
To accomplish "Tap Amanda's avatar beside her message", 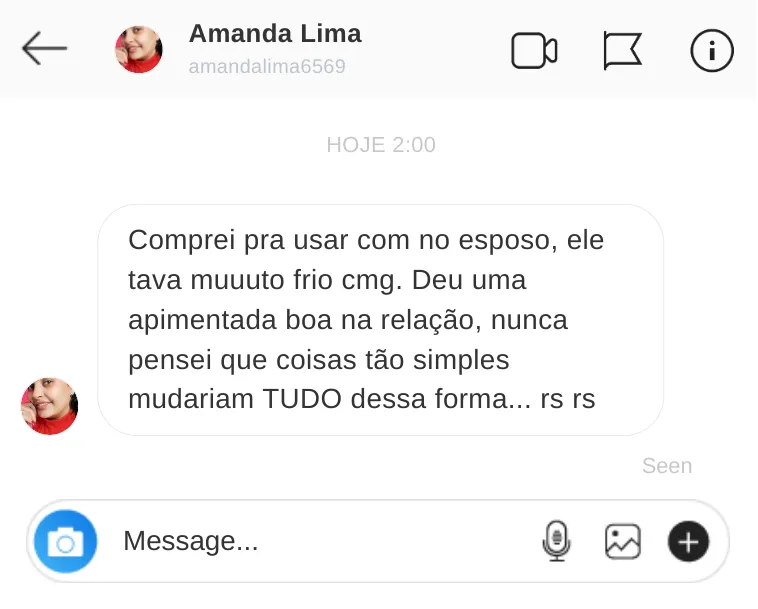I will tap(50, 406).
